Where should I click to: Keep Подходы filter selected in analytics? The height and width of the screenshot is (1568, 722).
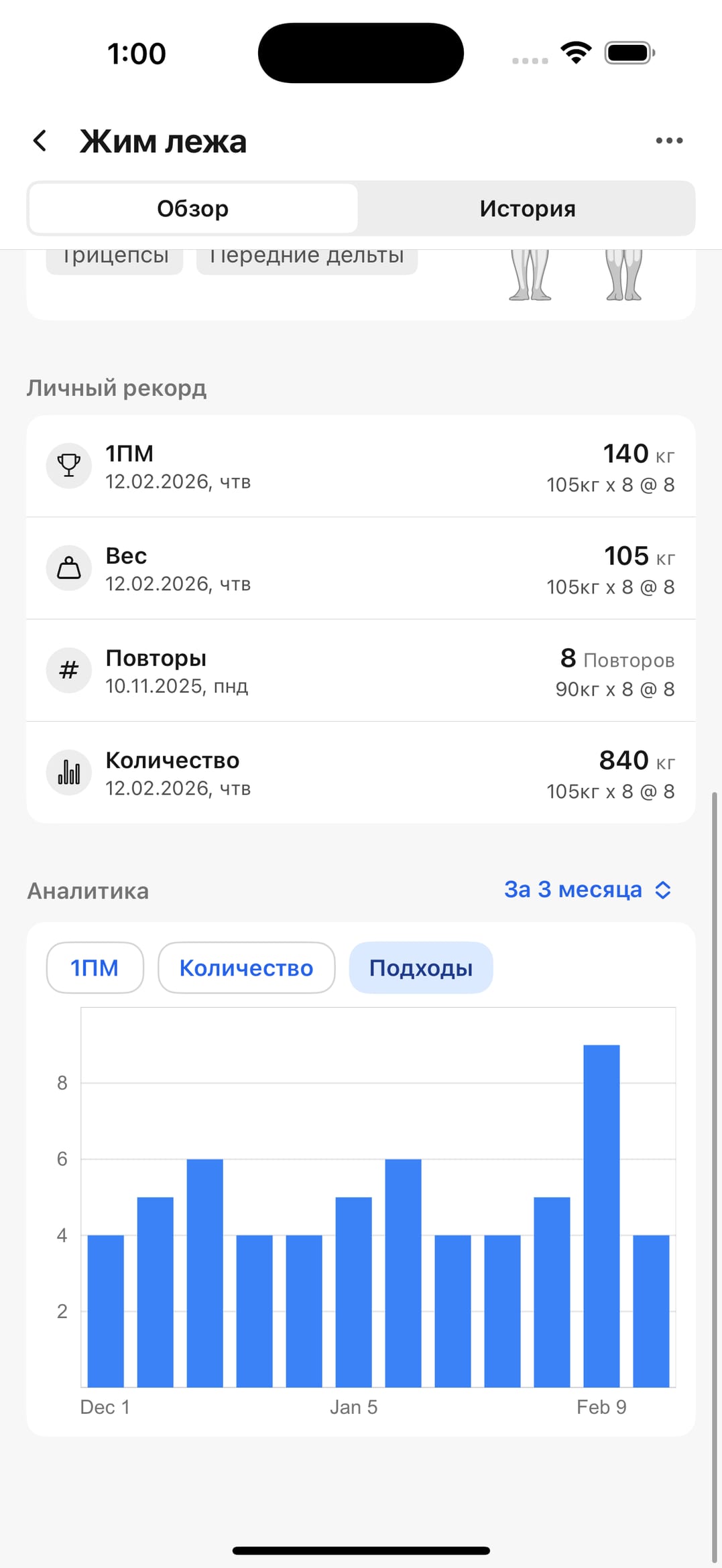(421, 968)
